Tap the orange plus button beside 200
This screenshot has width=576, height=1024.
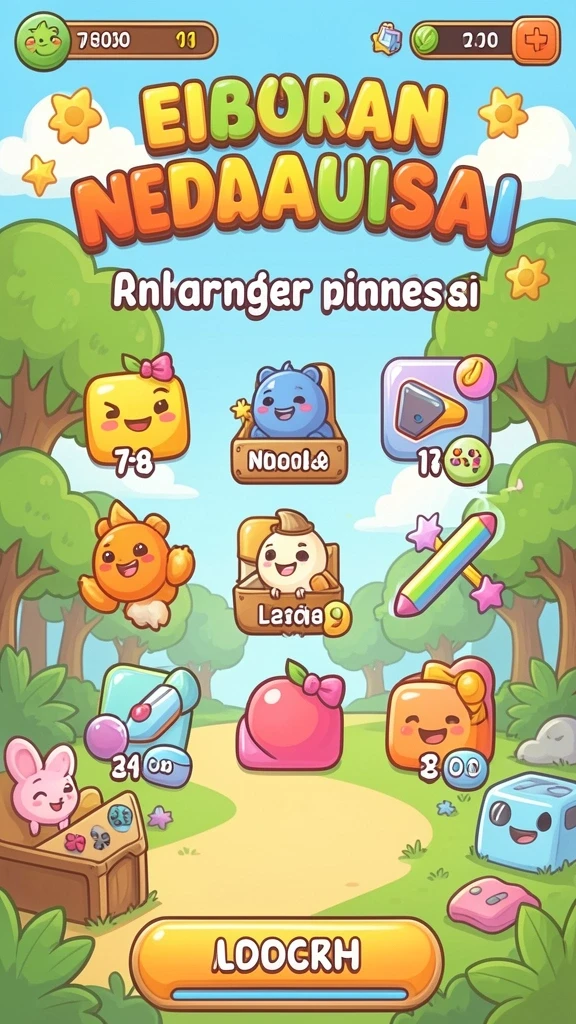click(536, 40)
